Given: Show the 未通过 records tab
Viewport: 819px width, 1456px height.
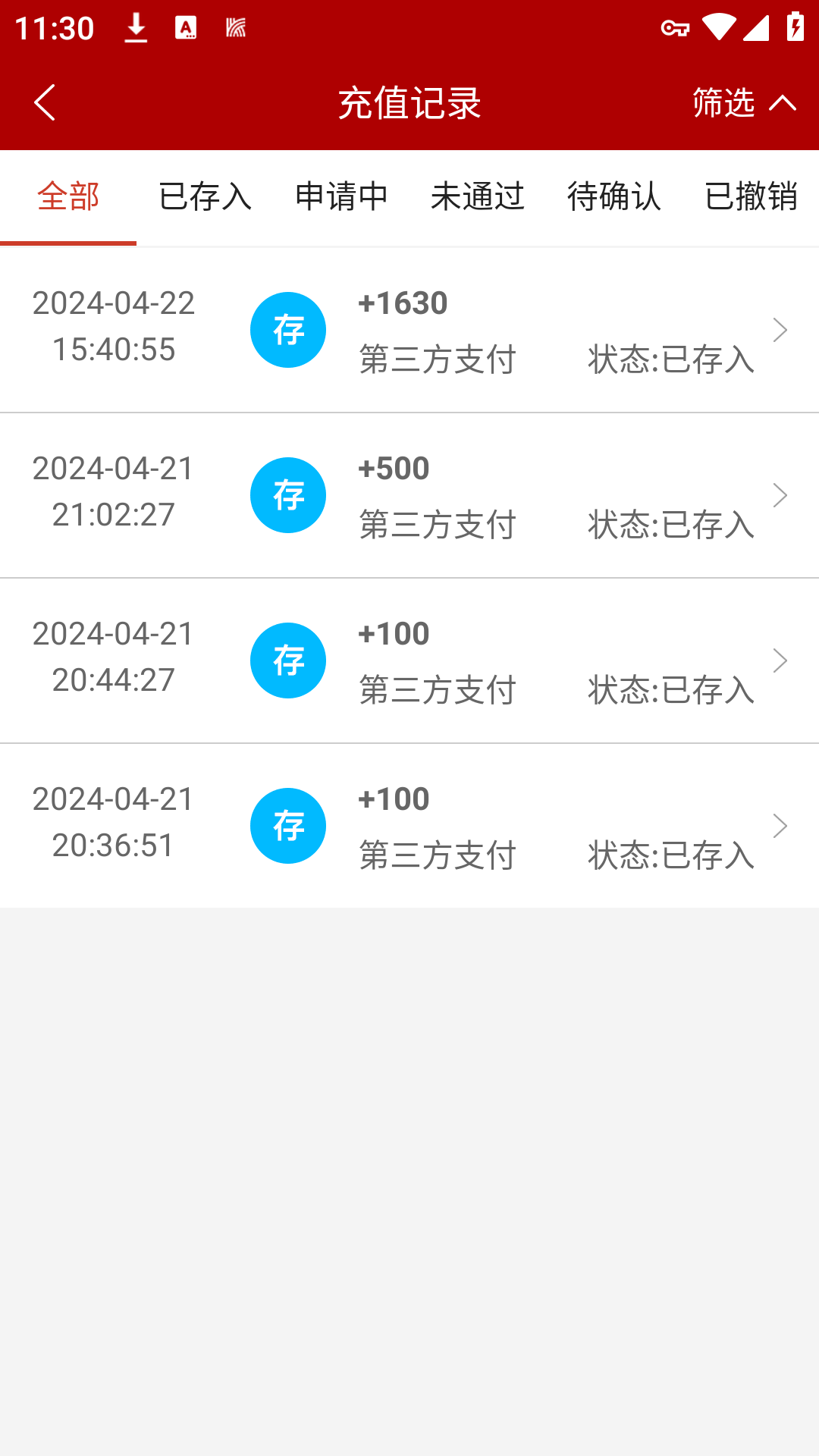Looking at the screenshot, I should click(x=478, y=197).
